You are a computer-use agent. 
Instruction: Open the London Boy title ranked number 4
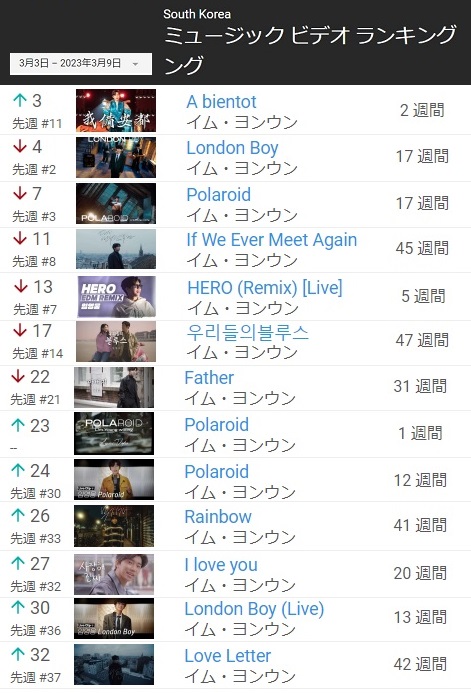232,148
